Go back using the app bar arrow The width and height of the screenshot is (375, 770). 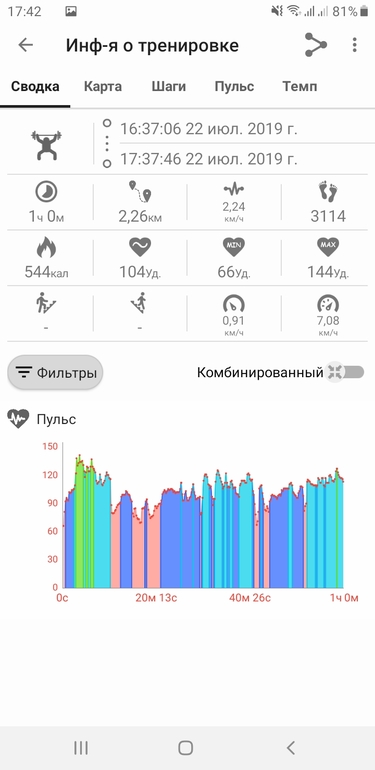(x=25, y=45)
